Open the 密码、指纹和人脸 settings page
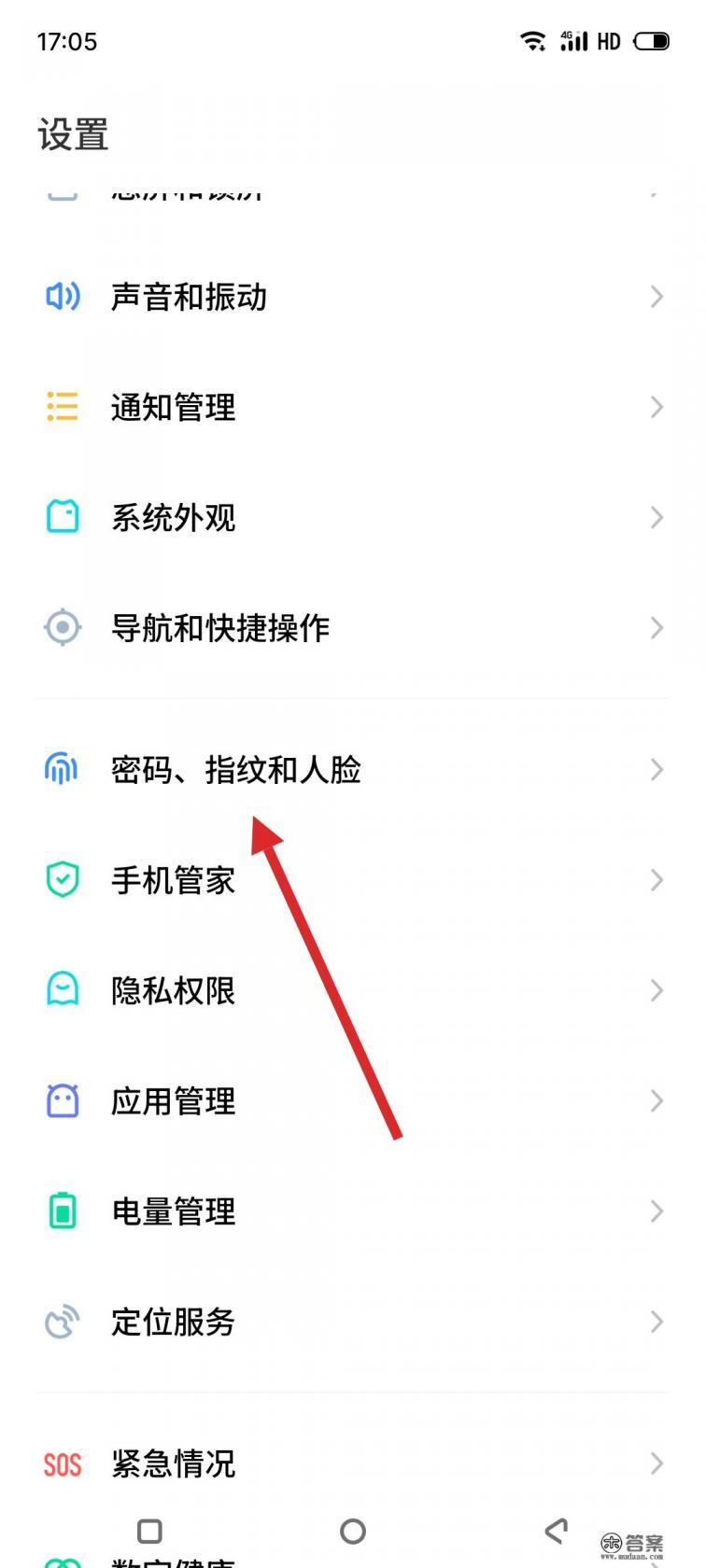This screenshot has height=1568, width=706. pos(353,768)
